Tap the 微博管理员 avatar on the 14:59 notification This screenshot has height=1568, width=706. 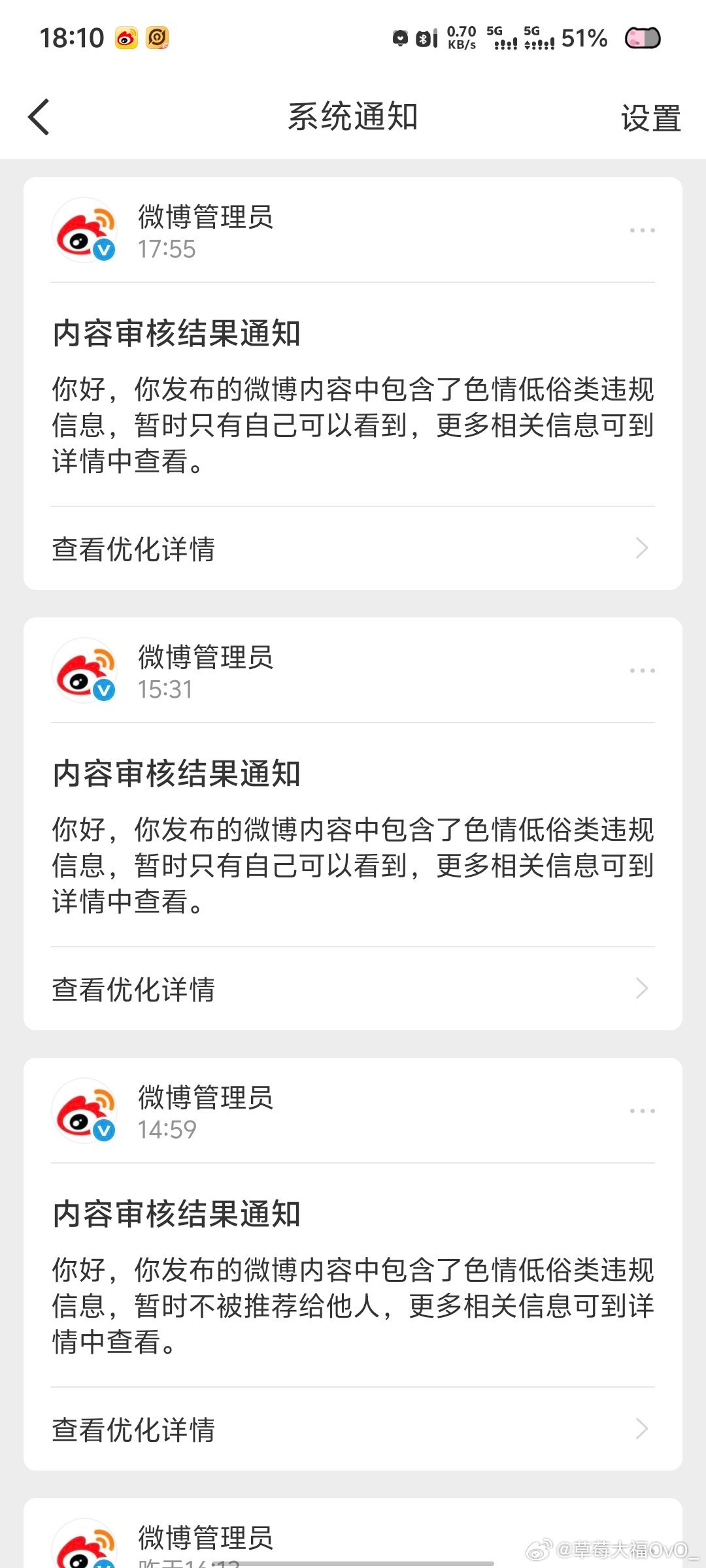85,1111
